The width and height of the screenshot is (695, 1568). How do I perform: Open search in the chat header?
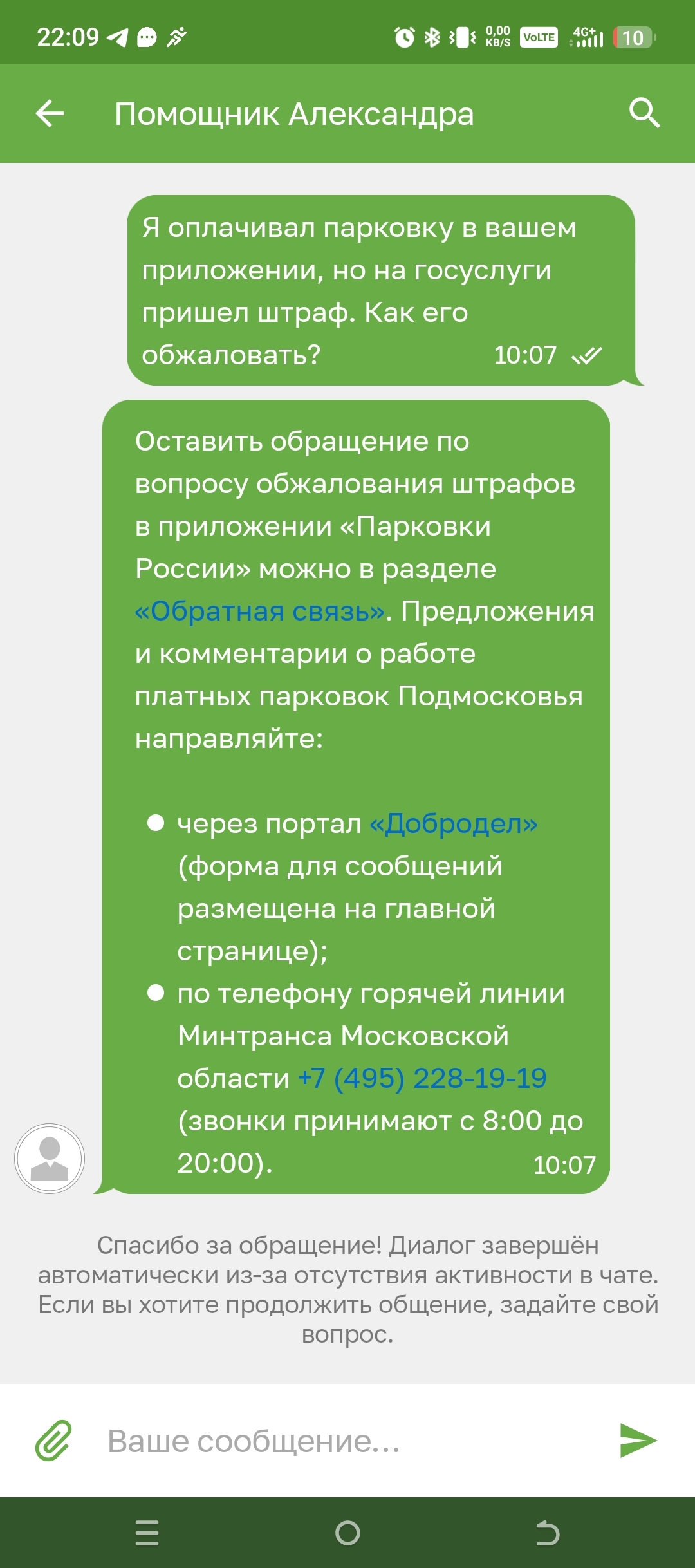coord(644,114)
